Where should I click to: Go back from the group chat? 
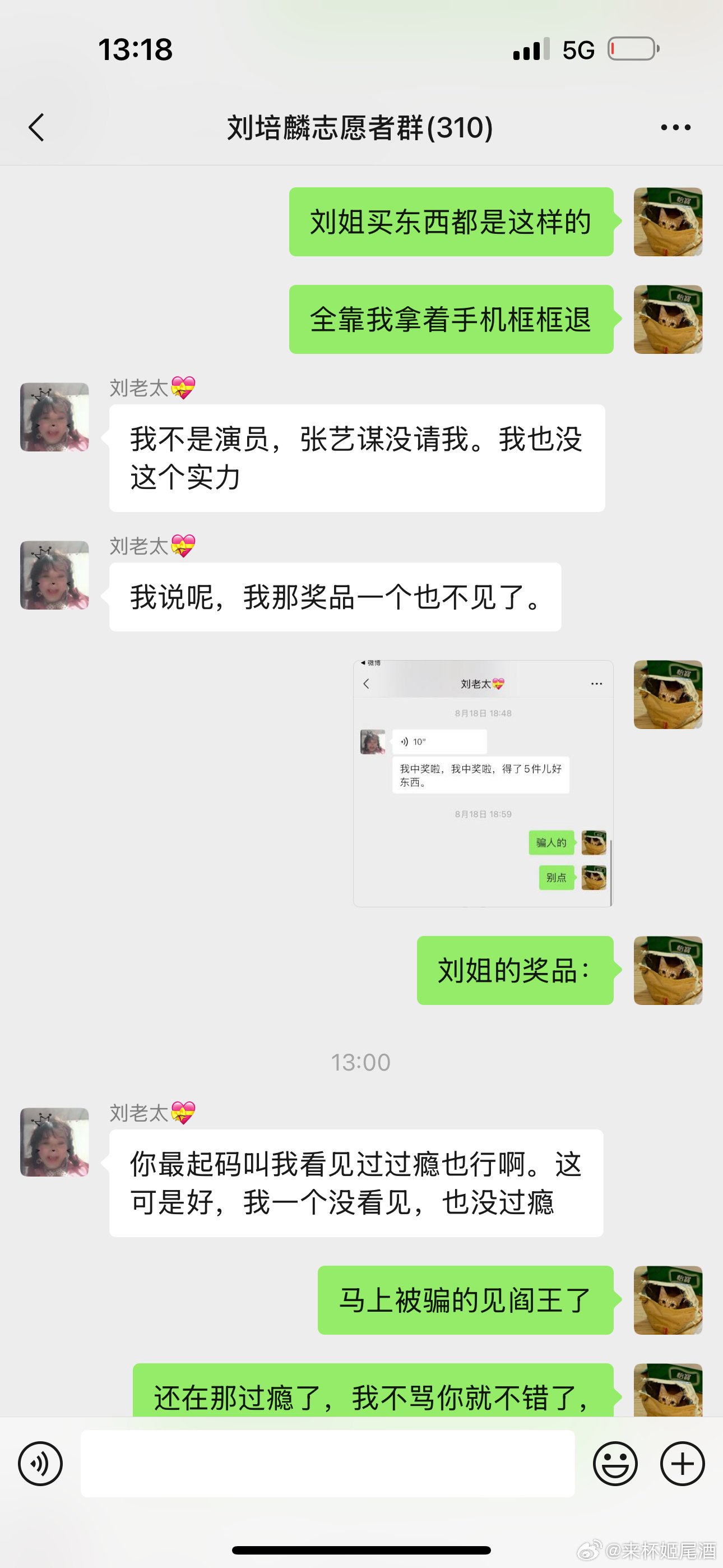coord(36,127)
